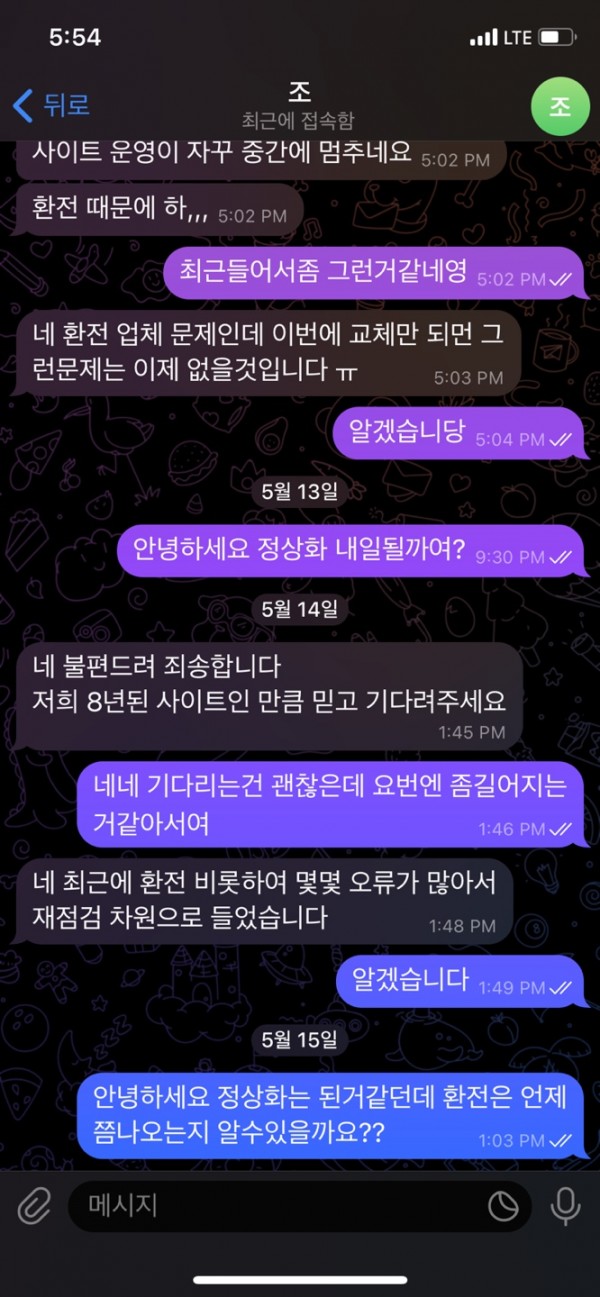Open the chat info header for 조
600x1297 pixels.
[299, 104]
